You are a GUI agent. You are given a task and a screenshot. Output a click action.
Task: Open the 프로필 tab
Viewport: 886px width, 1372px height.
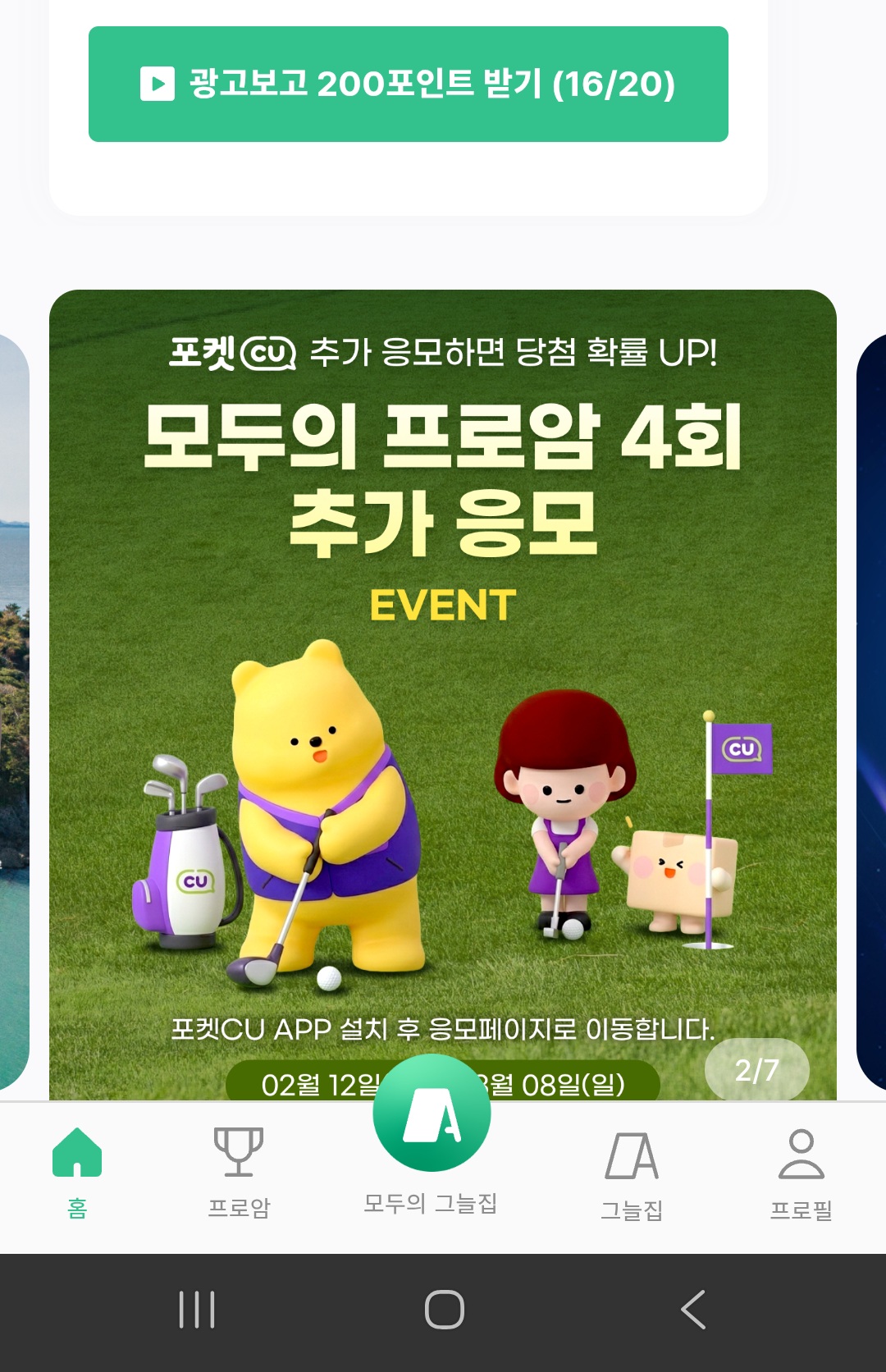coord(801,1173)
